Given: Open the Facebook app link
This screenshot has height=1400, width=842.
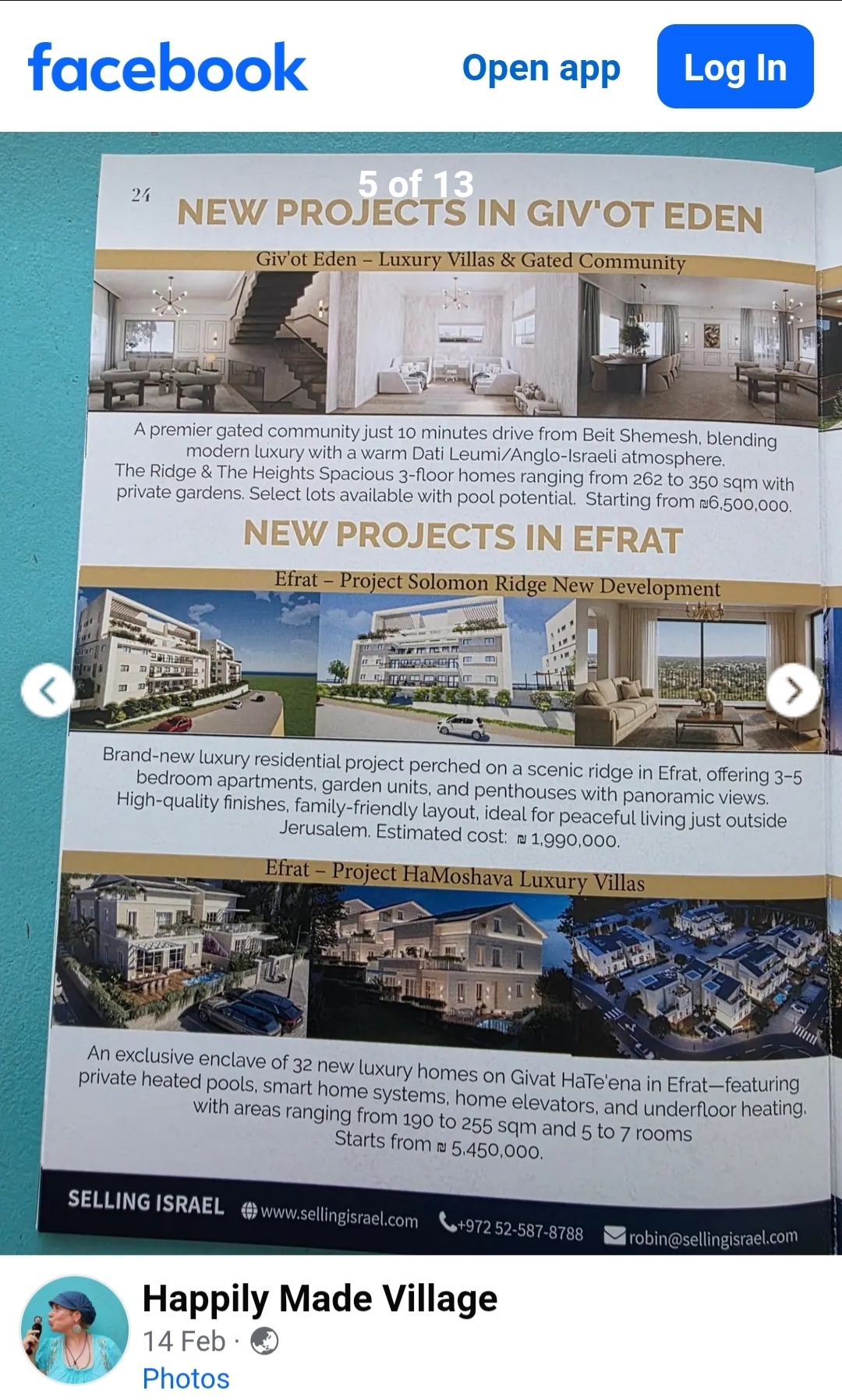Looking at the screenshot, I should coord(541,68).
